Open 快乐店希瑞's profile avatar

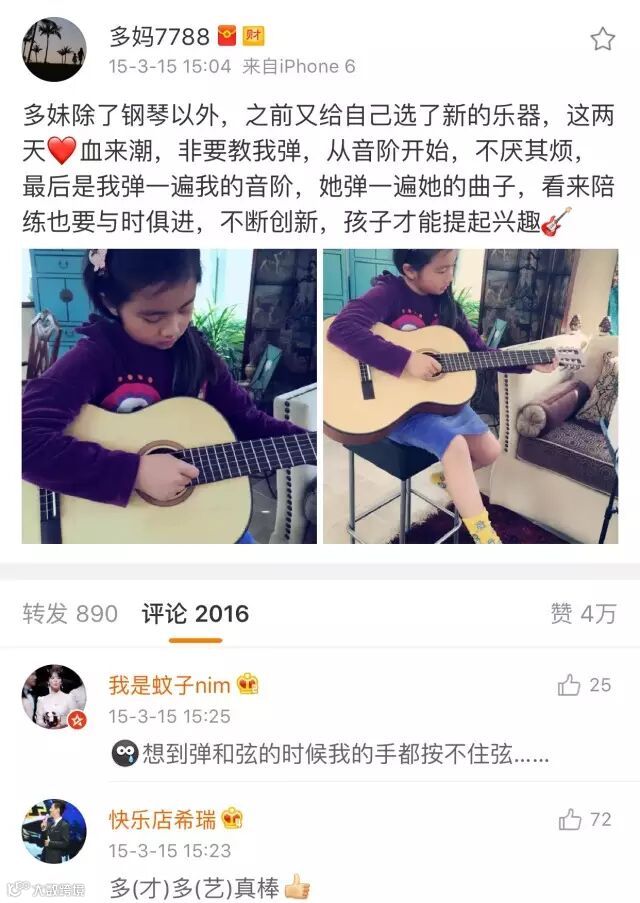(x=54, y=831)
